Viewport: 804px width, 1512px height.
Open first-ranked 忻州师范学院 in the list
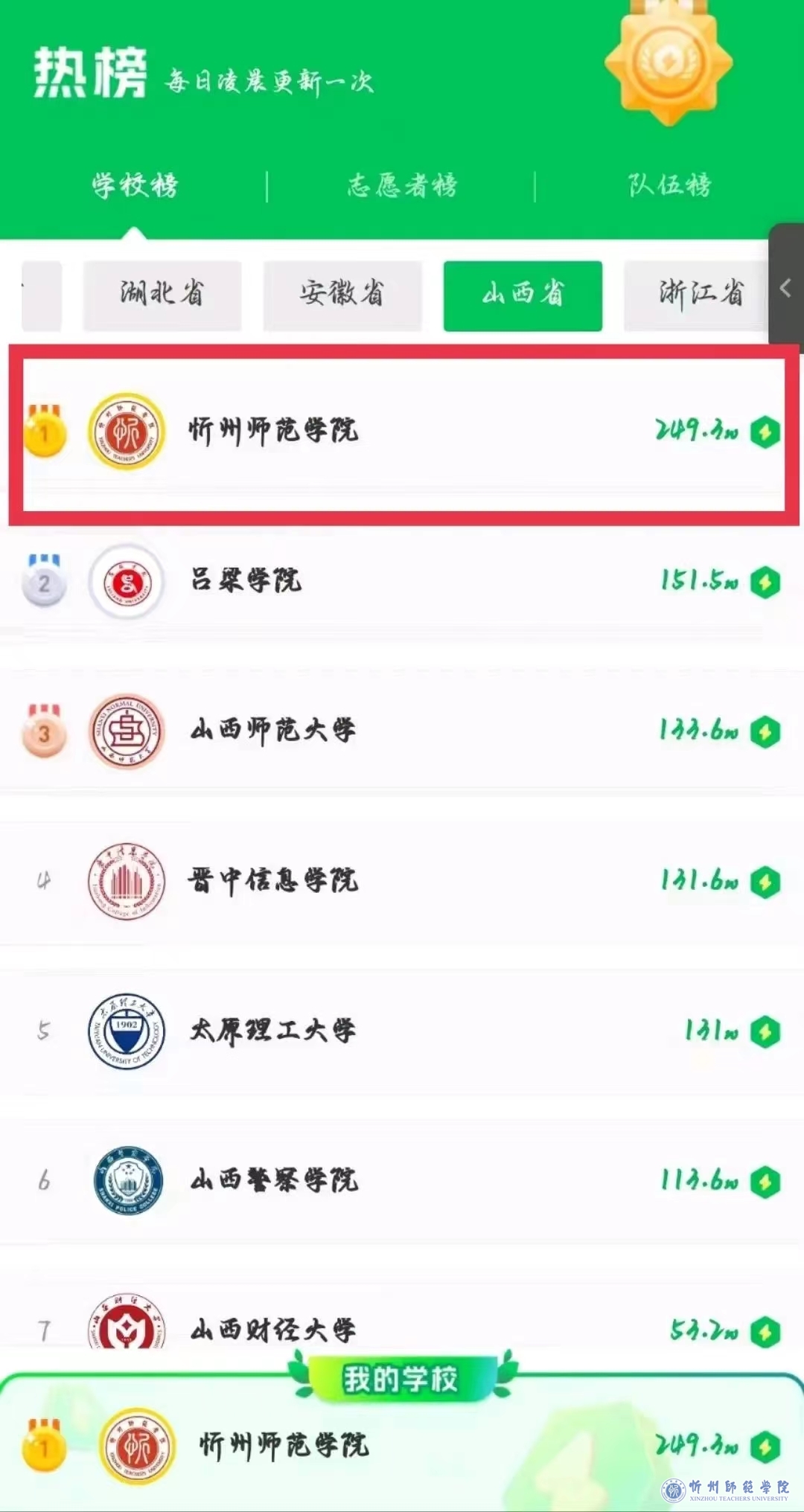[x=402, y=432]
